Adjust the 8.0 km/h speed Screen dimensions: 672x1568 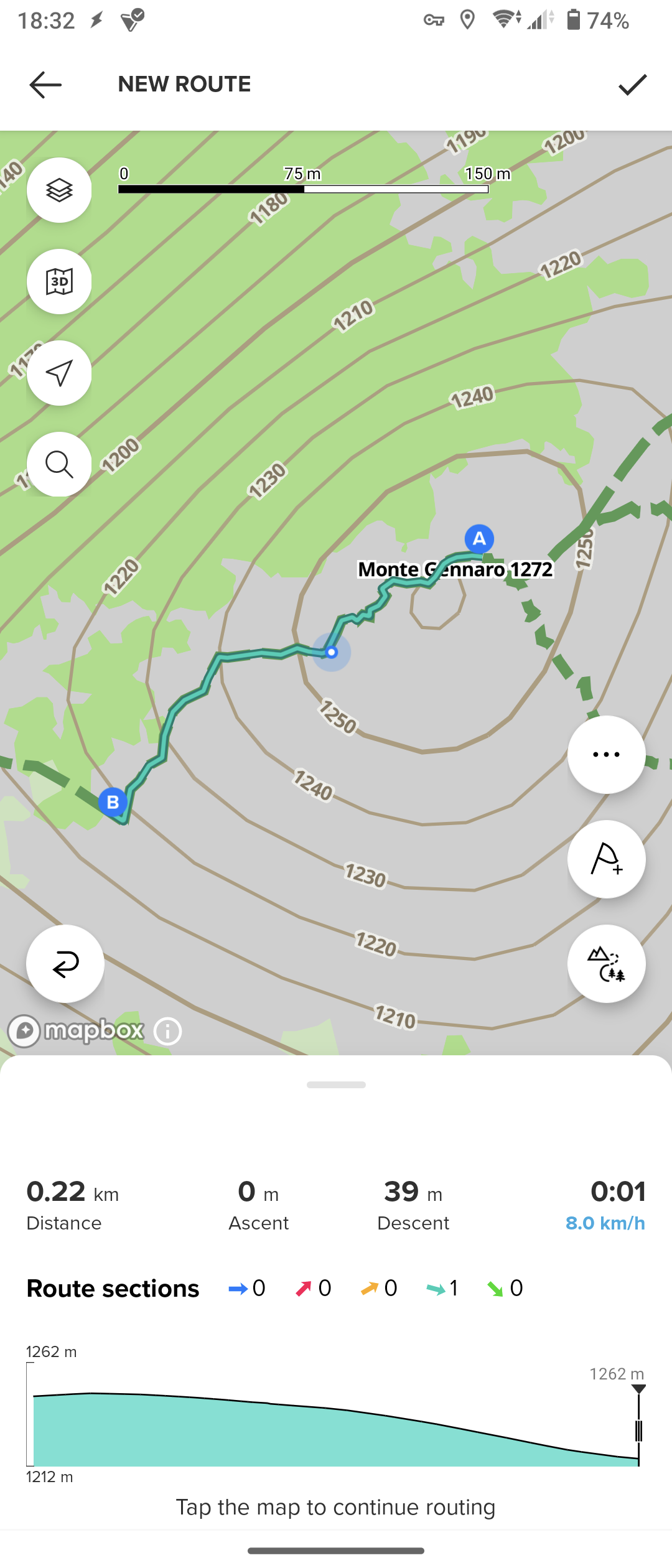pos(605,1223)
